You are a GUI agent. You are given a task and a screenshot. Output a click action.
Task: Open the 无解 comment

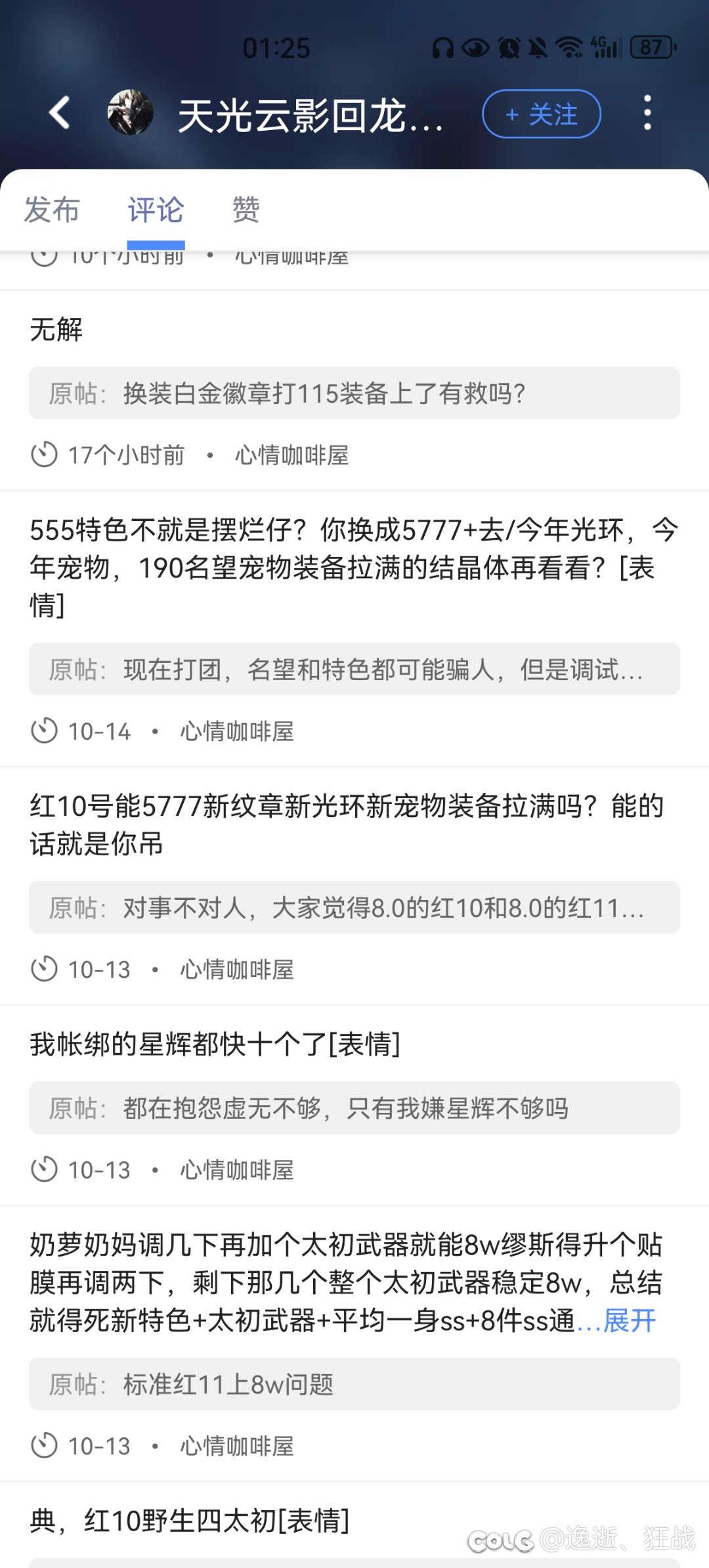tap(56, 329)
